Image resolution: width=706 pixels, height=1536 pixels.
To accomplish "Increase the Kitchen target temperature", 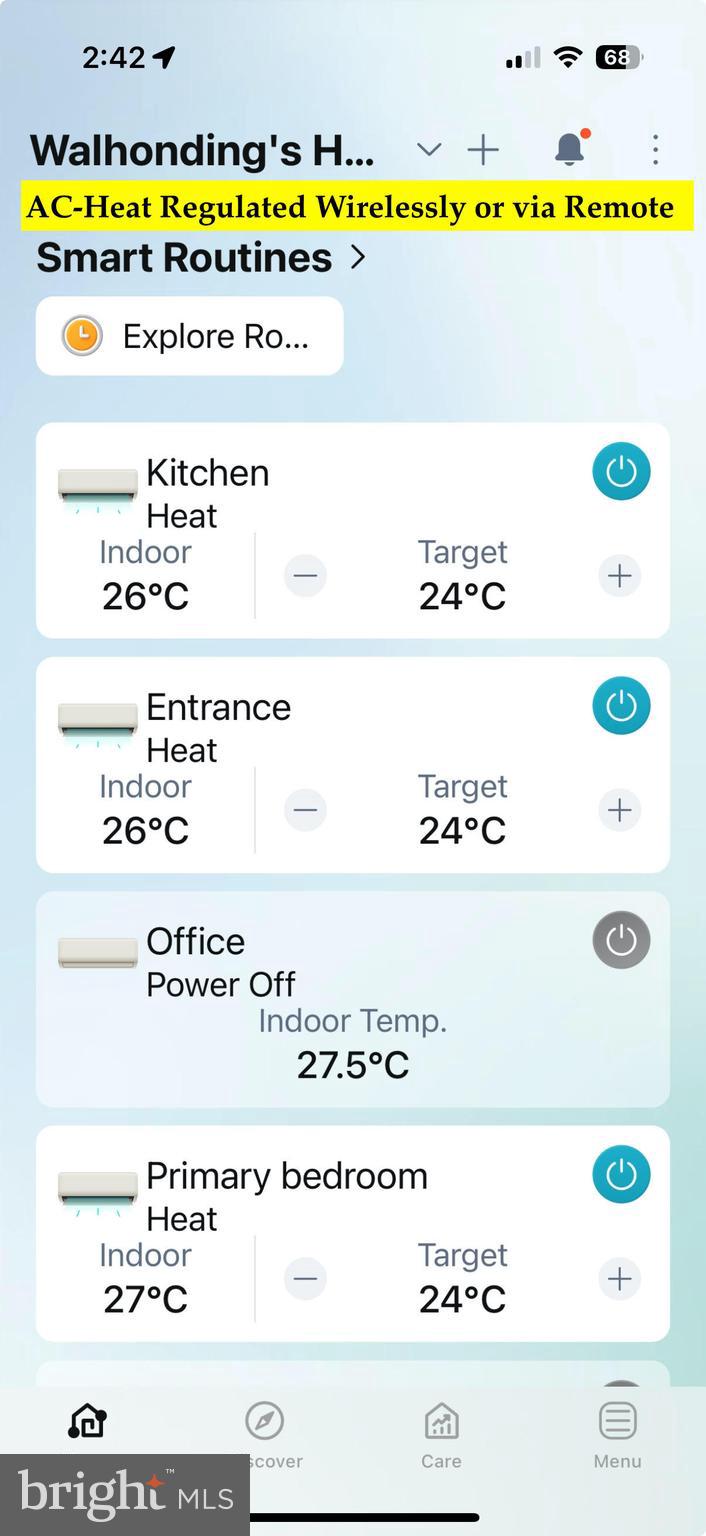I will coord(620,576).
